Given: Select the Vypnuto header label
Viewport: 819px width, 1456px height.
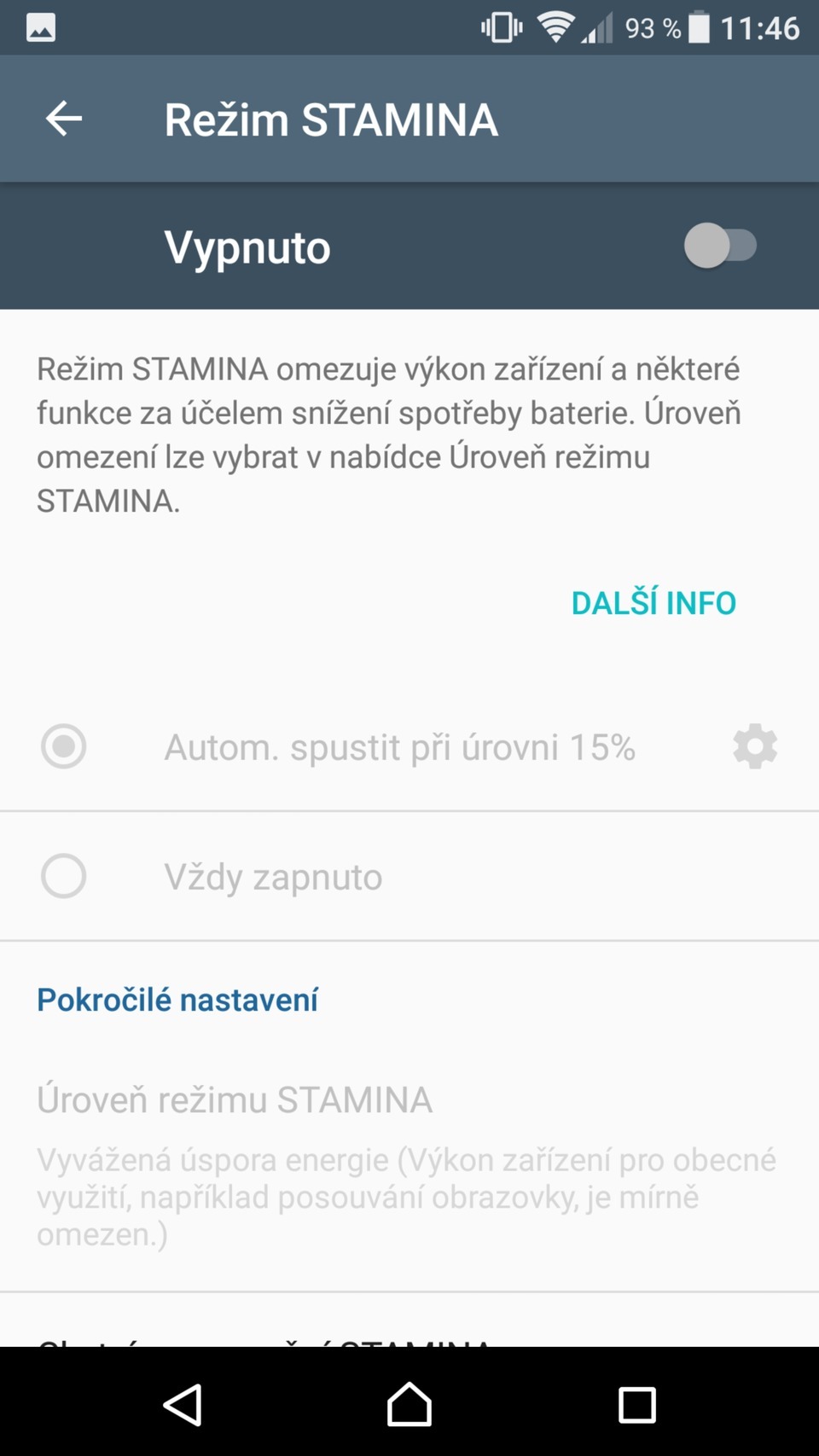Looking at the screenshot, I should point(247,246).
